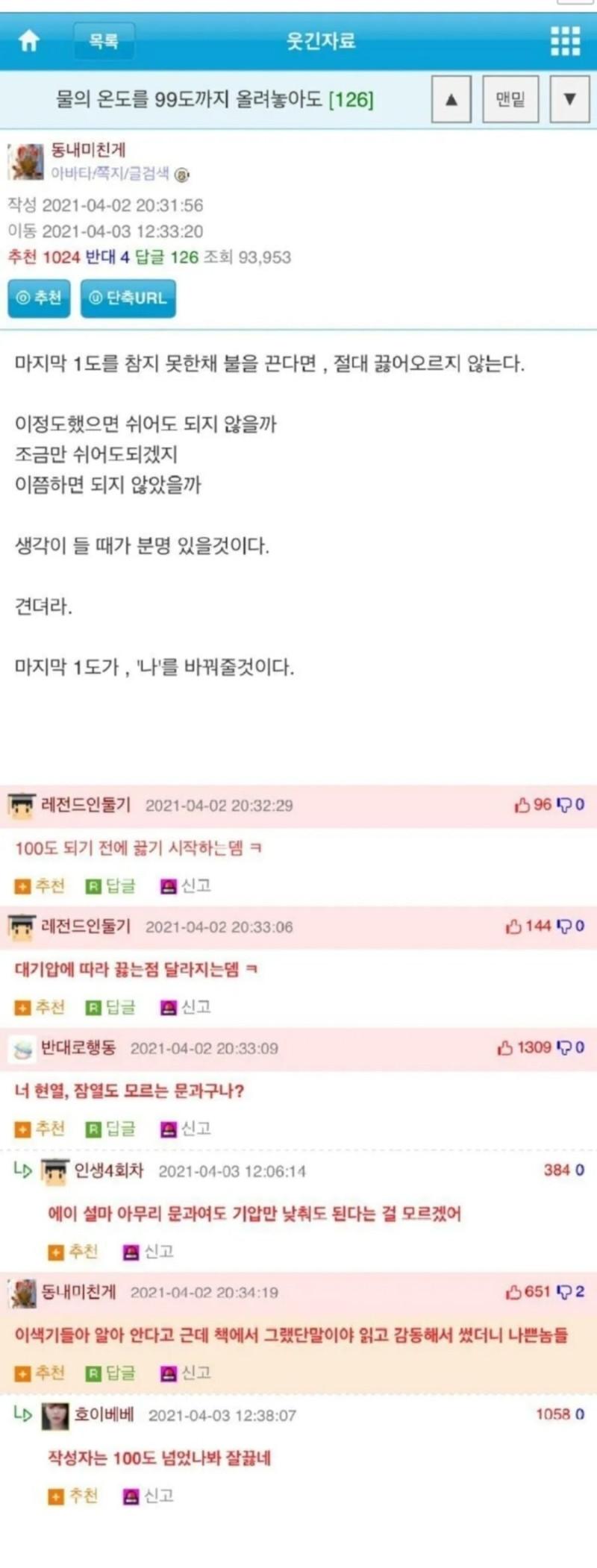The image size is (597, 1568).
Task: Jump to previous post with up arrow
Action: (x=451, y=99)
